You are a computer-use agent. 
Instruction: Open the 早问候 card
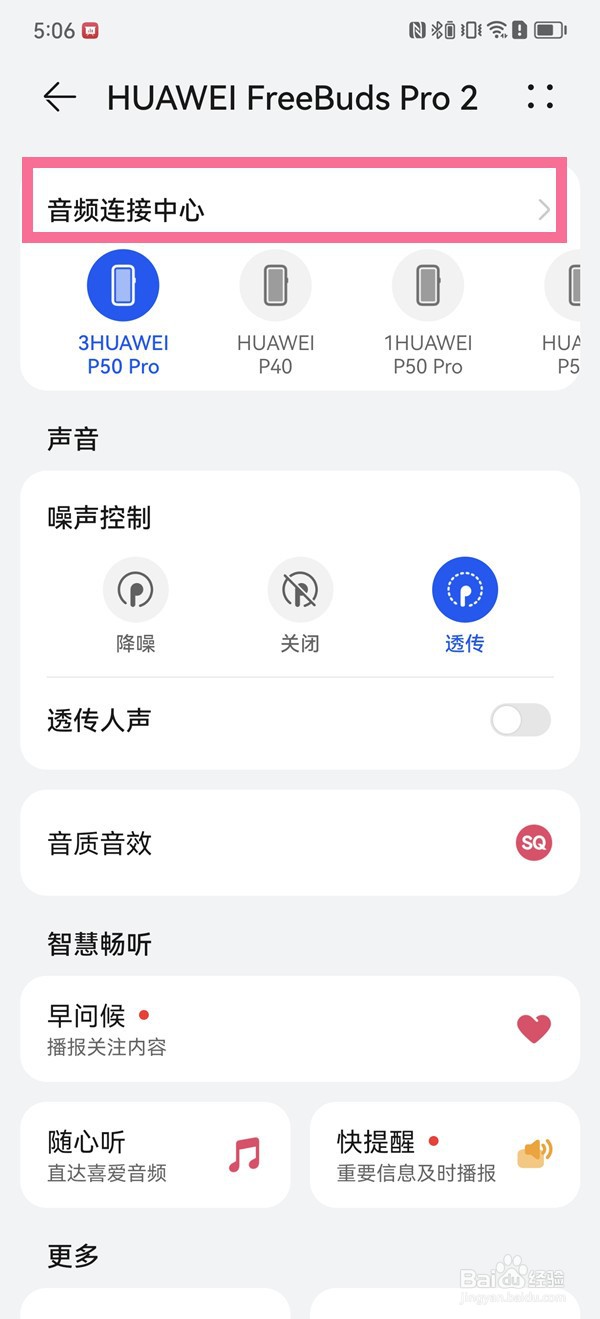pyautogui.click(x=300, y=1029)
